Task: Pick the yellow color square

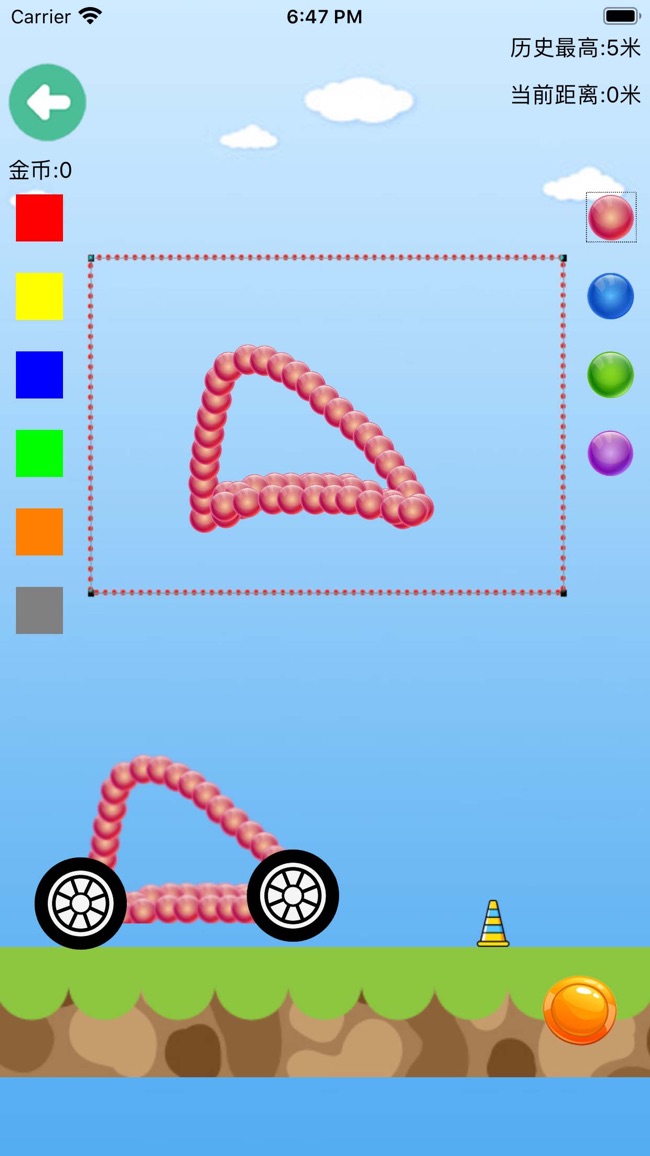Action: click(39, 296)
